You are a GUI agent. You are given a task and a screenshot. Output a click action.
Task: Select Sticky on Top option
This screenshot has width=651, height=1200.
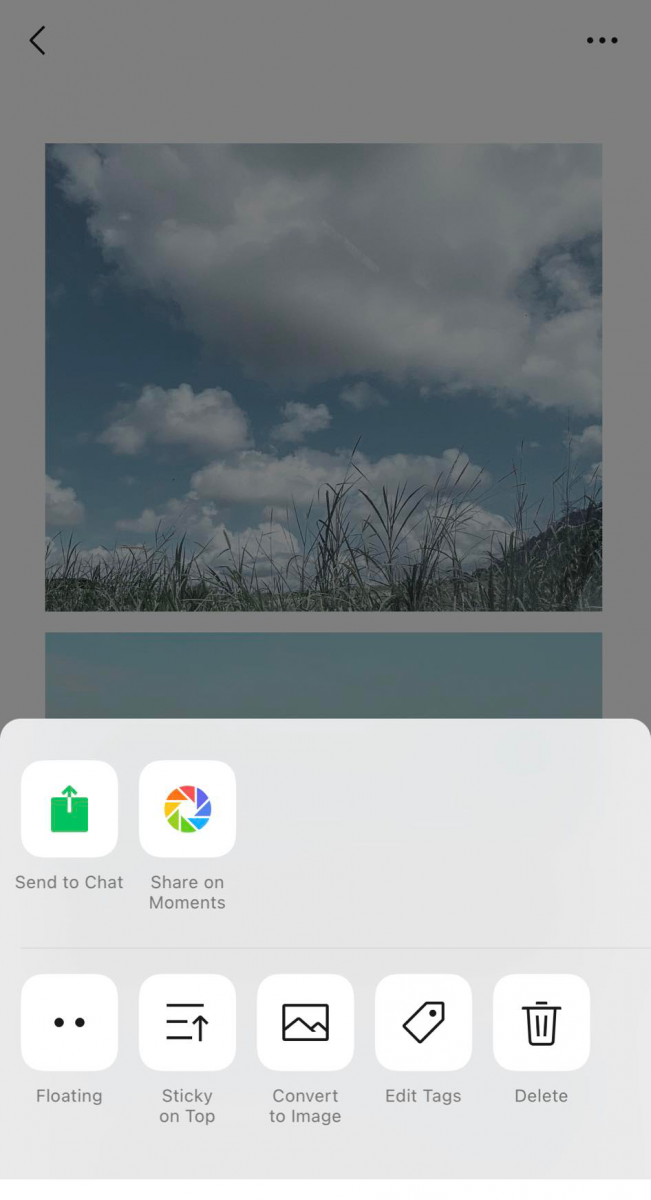point(187,1022)
